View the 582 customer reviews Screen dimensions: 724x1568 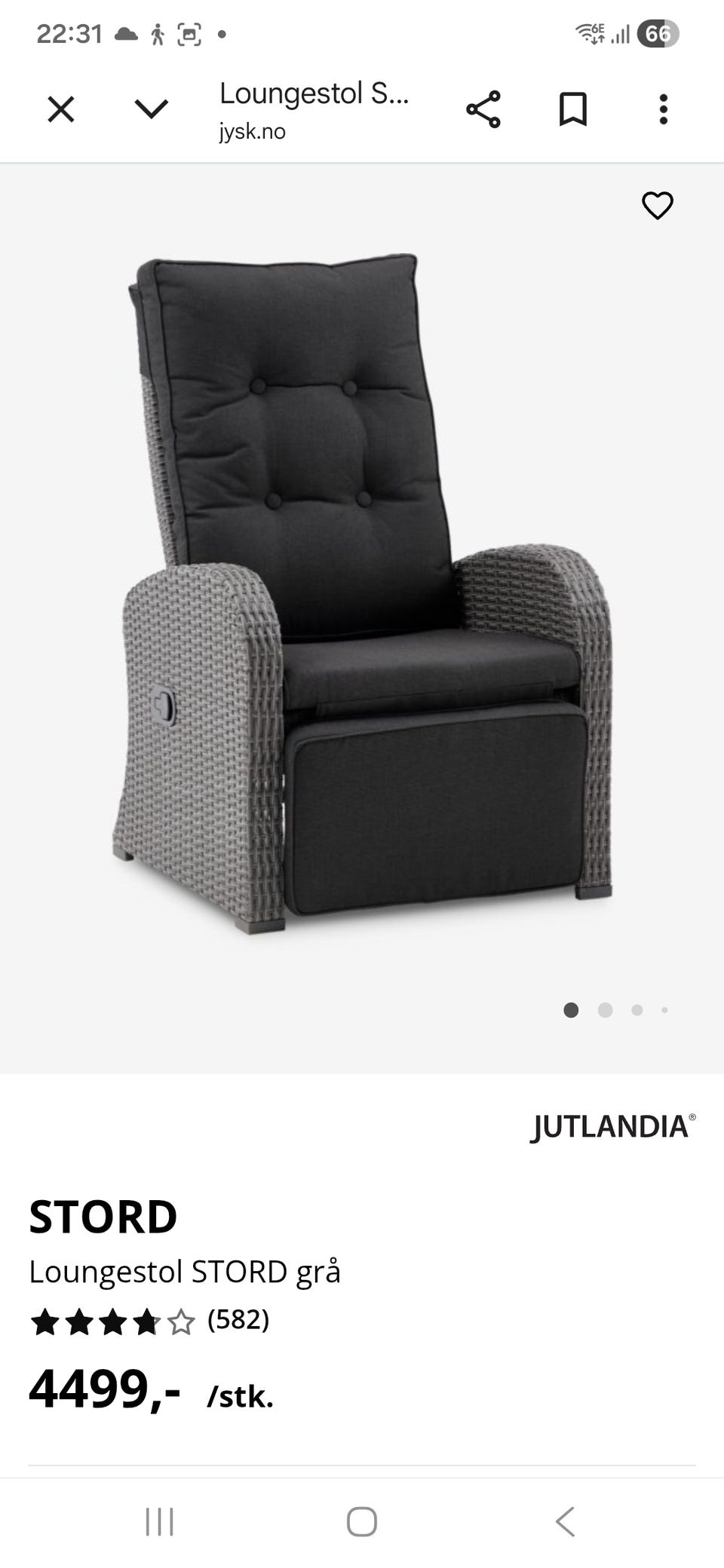point(238,1320)
